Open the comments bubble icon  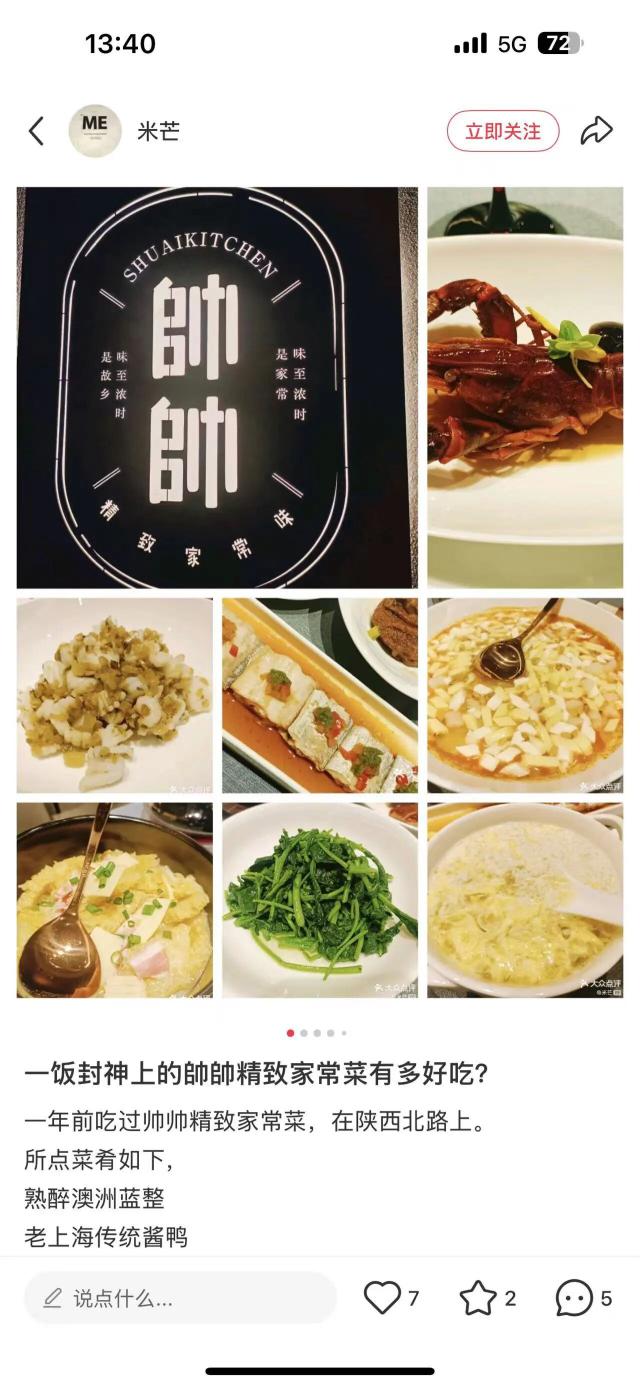tap(574, 1298)
